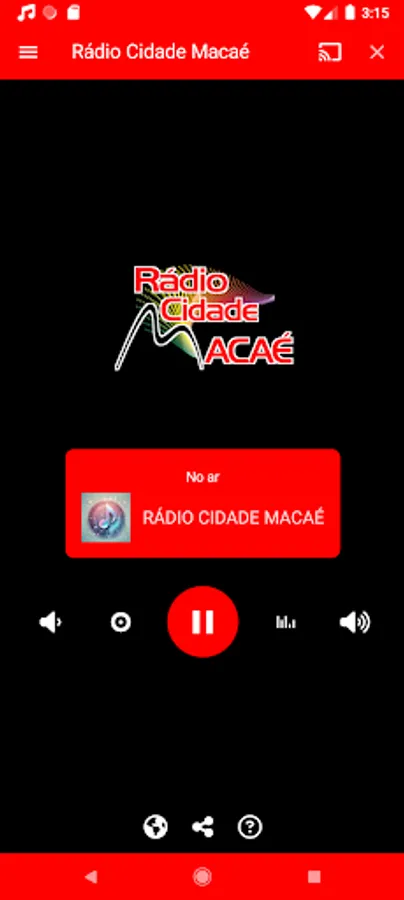Screen dimensions: 404x900
Task: Go back using the system back button
Action: (91, 876)
